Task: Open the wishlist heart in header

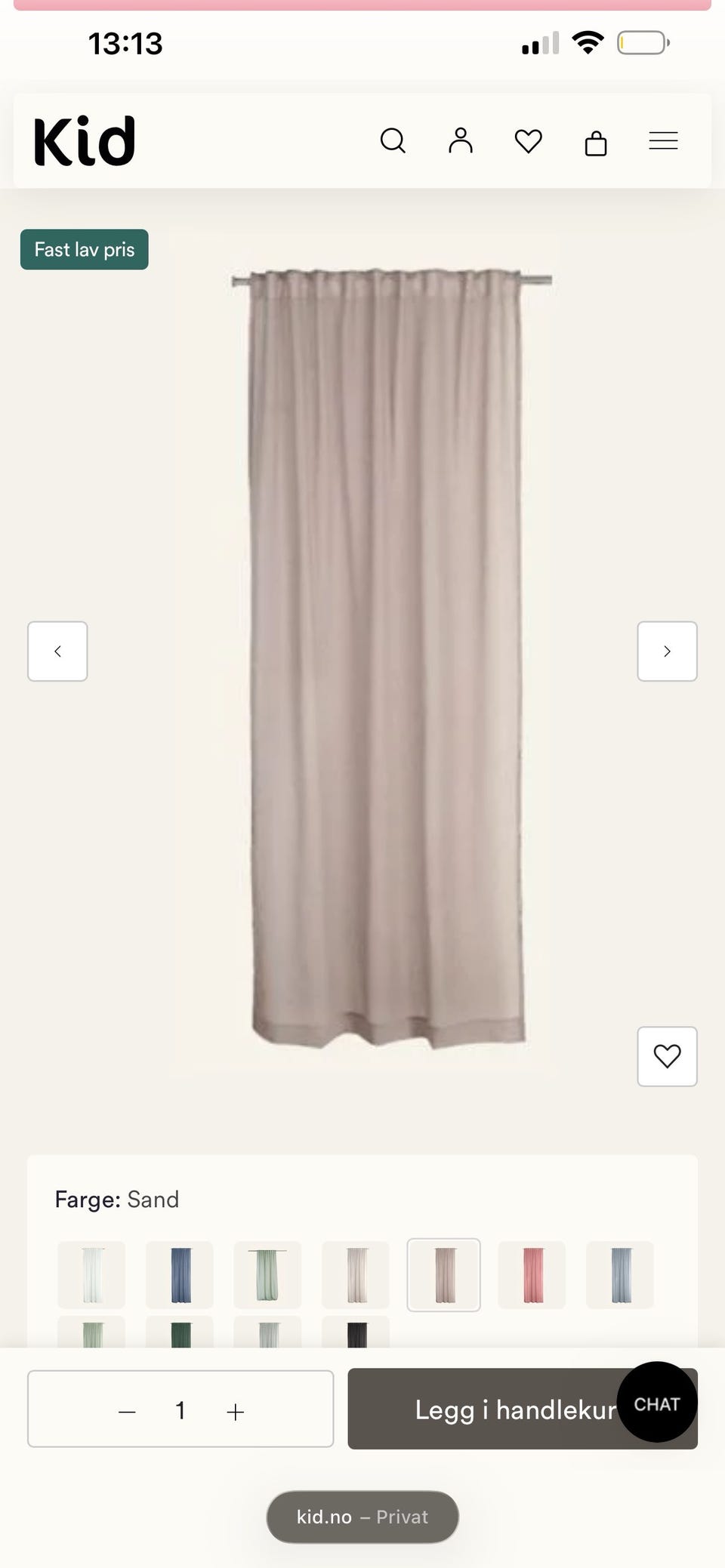Action: pyautogui.click(x=529, y=141)
